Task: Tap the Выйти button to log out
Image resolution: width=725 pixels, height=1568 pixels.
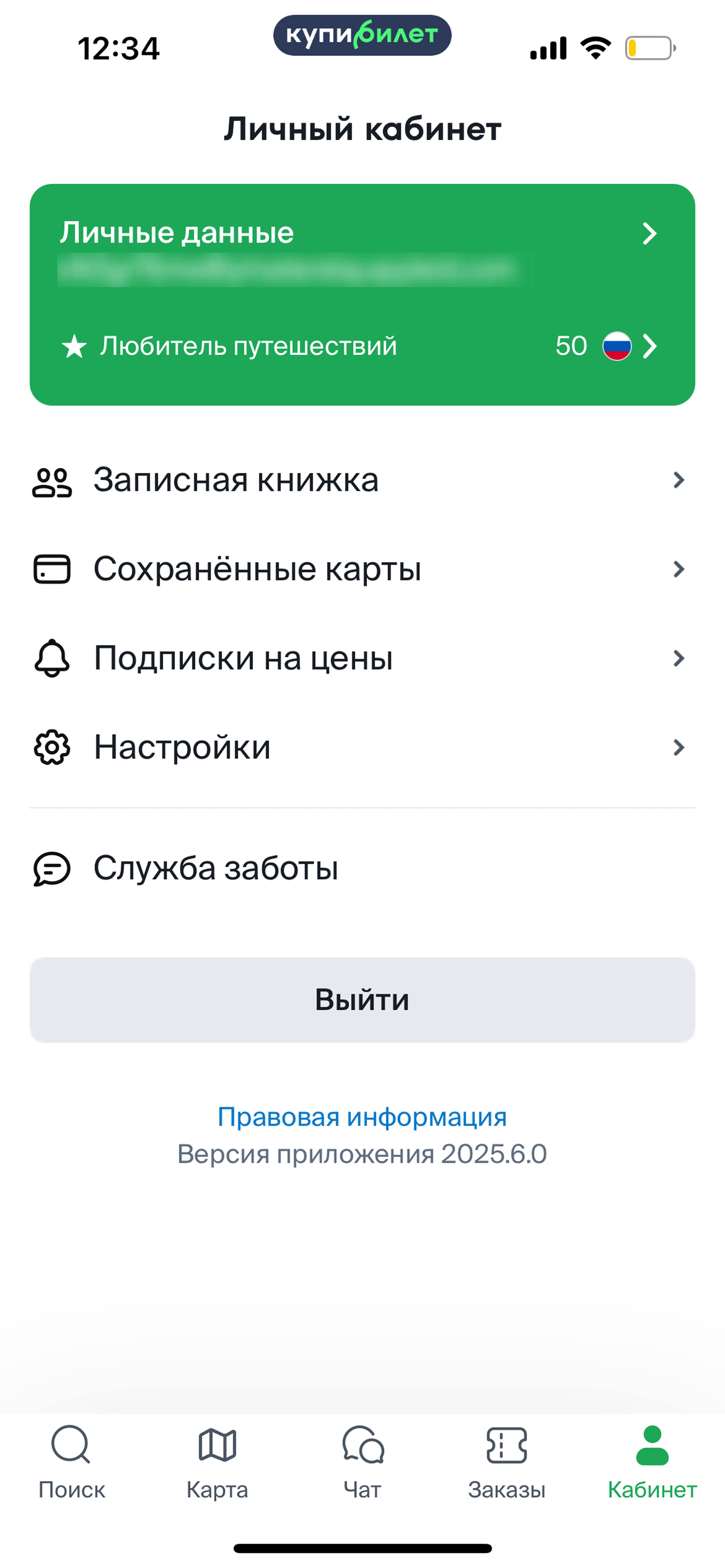Action: (x=362, y=999)
